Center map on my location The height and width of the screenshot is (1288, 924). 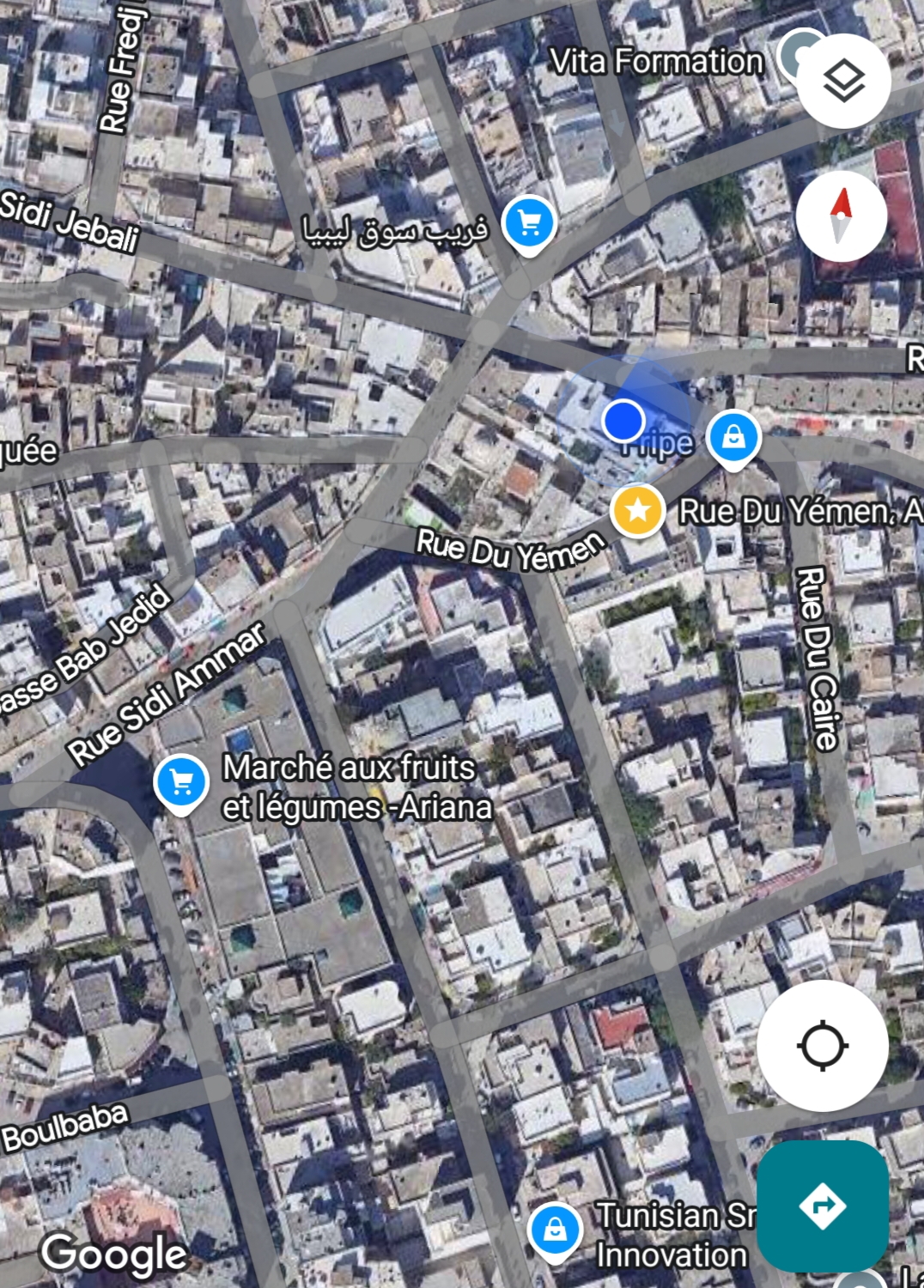pyautogui.click(x=822, y=1046)
